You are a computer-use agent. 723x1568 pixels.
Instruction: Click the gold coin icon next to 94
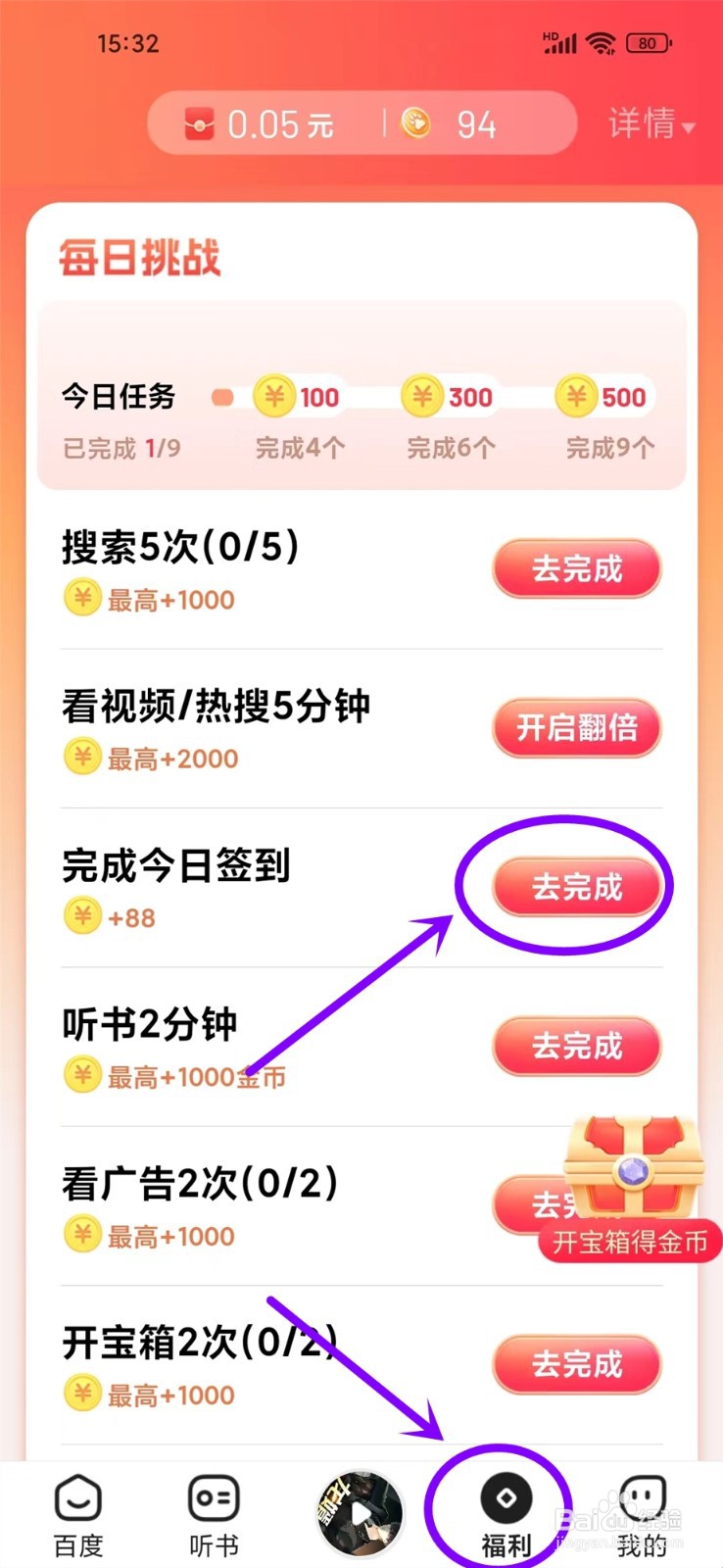[415, 123]
